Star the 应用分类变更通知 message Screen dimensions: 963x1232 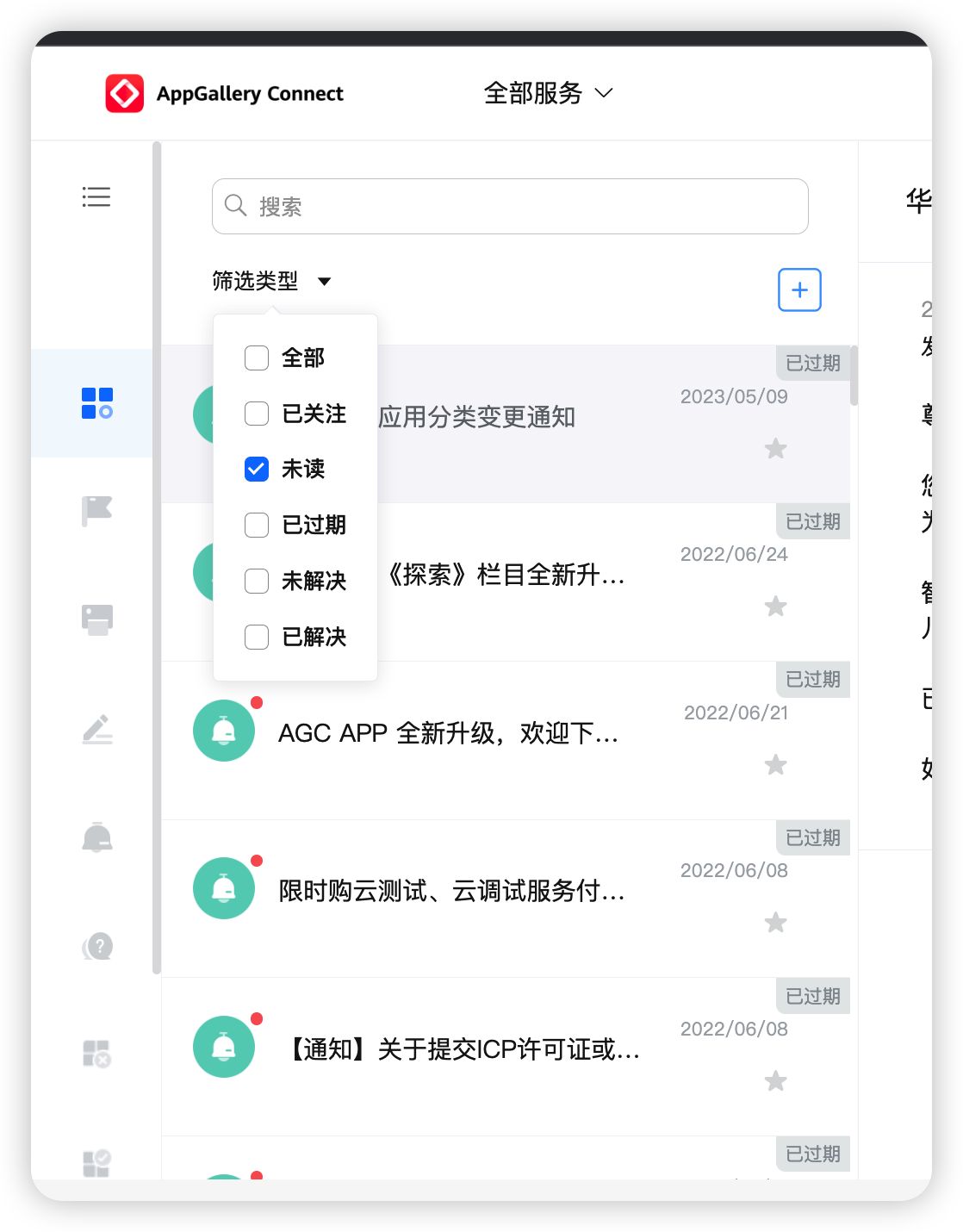(x=775, y=449)
